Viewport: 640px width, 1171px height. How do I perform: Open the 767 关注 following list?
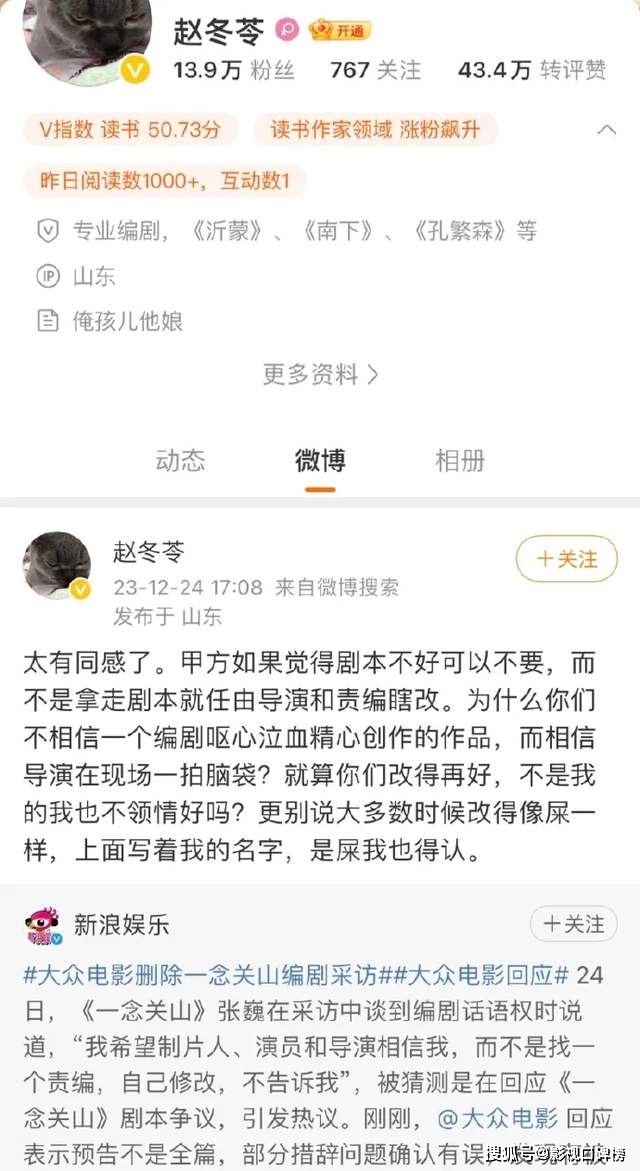click(x=375, y=70)
